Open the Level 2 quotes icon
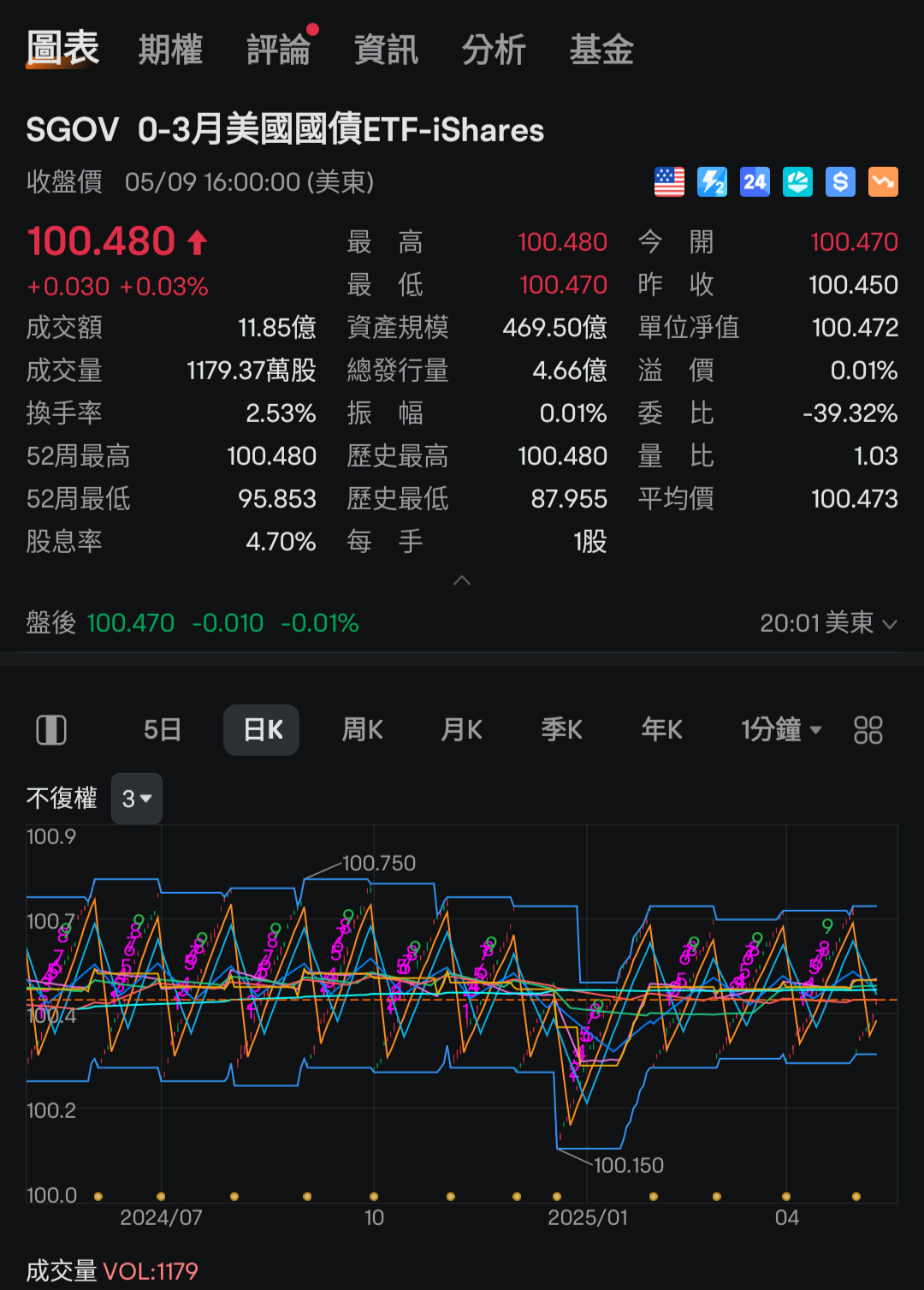Screen dimensions: 924x1290 (x=712, y=181)
